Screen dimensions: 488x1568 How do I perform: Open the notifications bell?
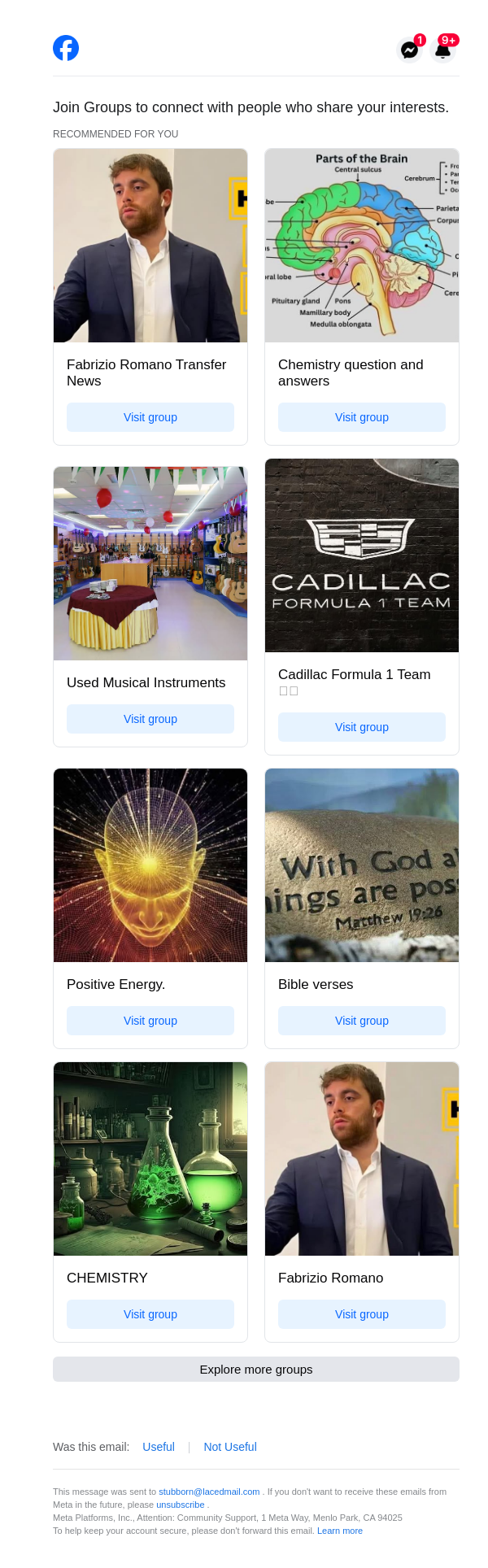[442, 50]
